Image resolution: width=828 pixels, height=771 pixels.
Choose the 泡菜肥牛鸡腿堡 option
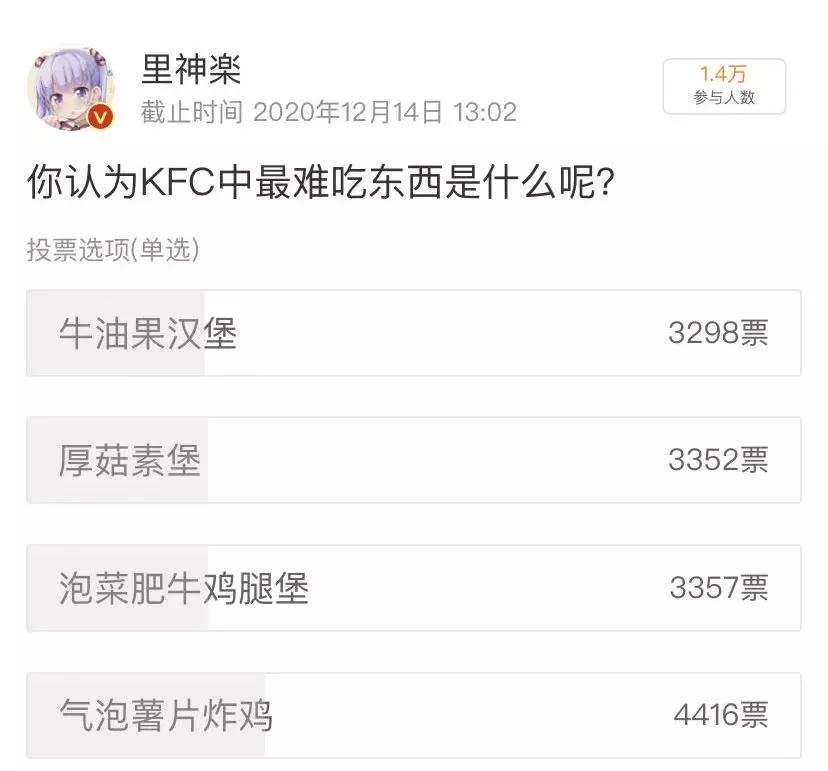413,588
